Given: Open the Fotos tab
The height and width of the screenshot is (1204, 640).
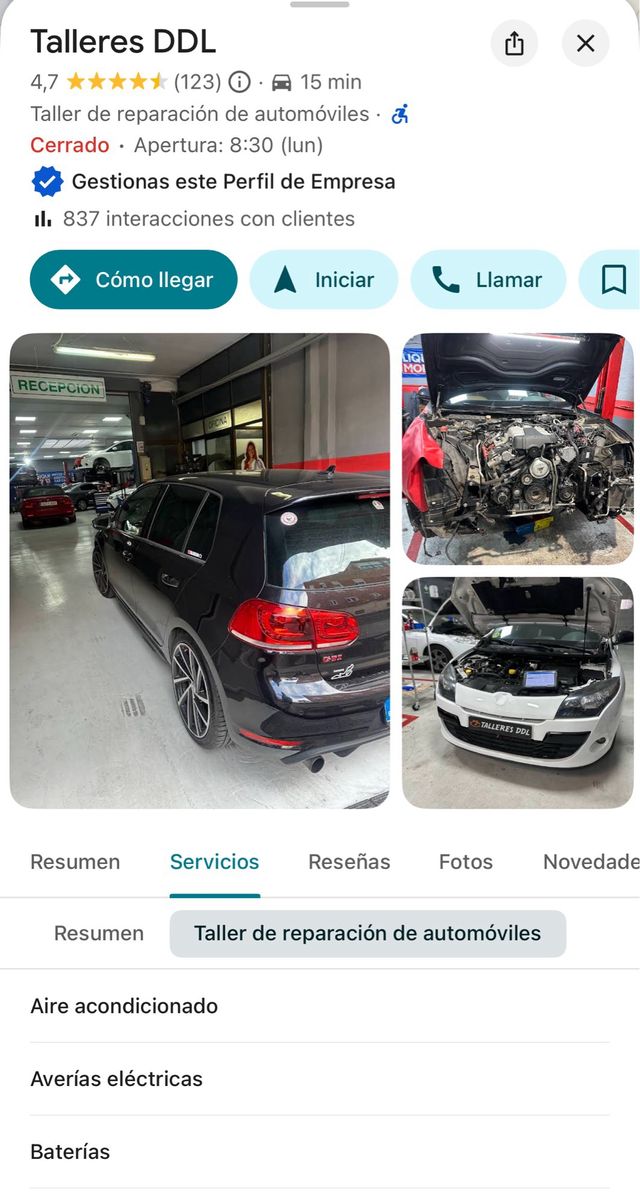Looking at the screenshot, I should pyautogui.click(x=466, y=862).
